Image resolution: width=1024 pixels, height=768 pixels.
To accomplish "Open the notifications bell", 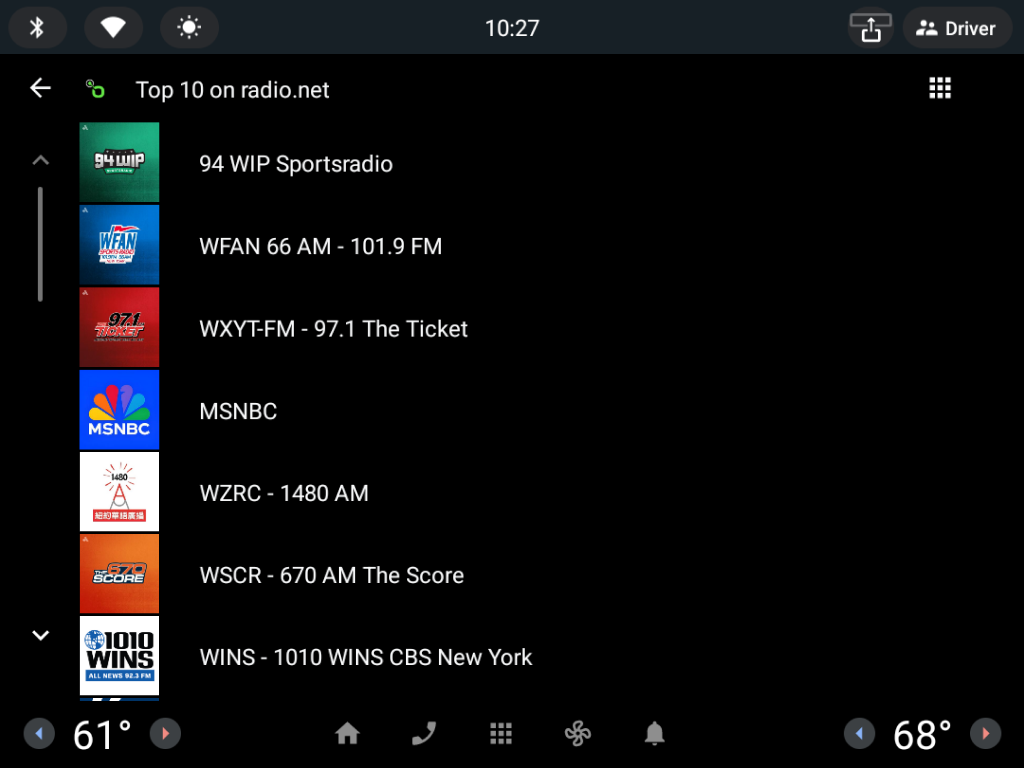I will [654, 735].
